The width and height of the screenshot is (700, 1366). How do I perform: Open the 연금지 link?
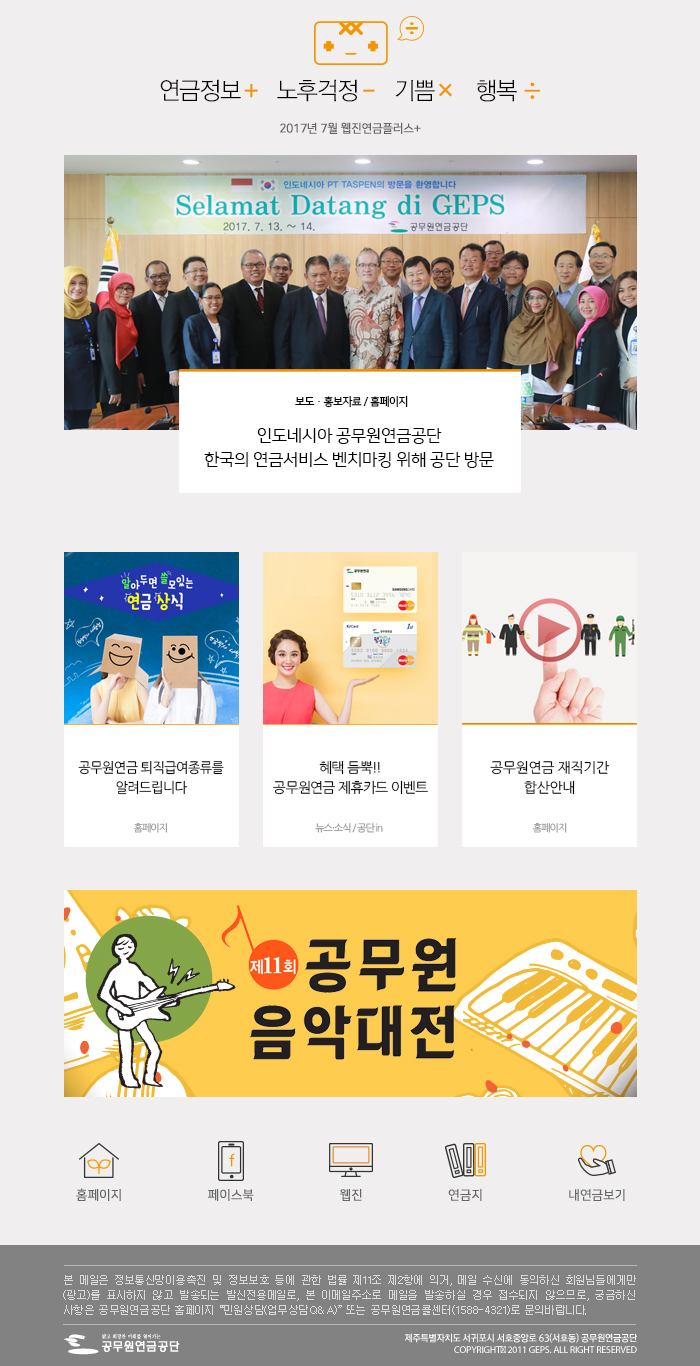[x=466, y=1171]
